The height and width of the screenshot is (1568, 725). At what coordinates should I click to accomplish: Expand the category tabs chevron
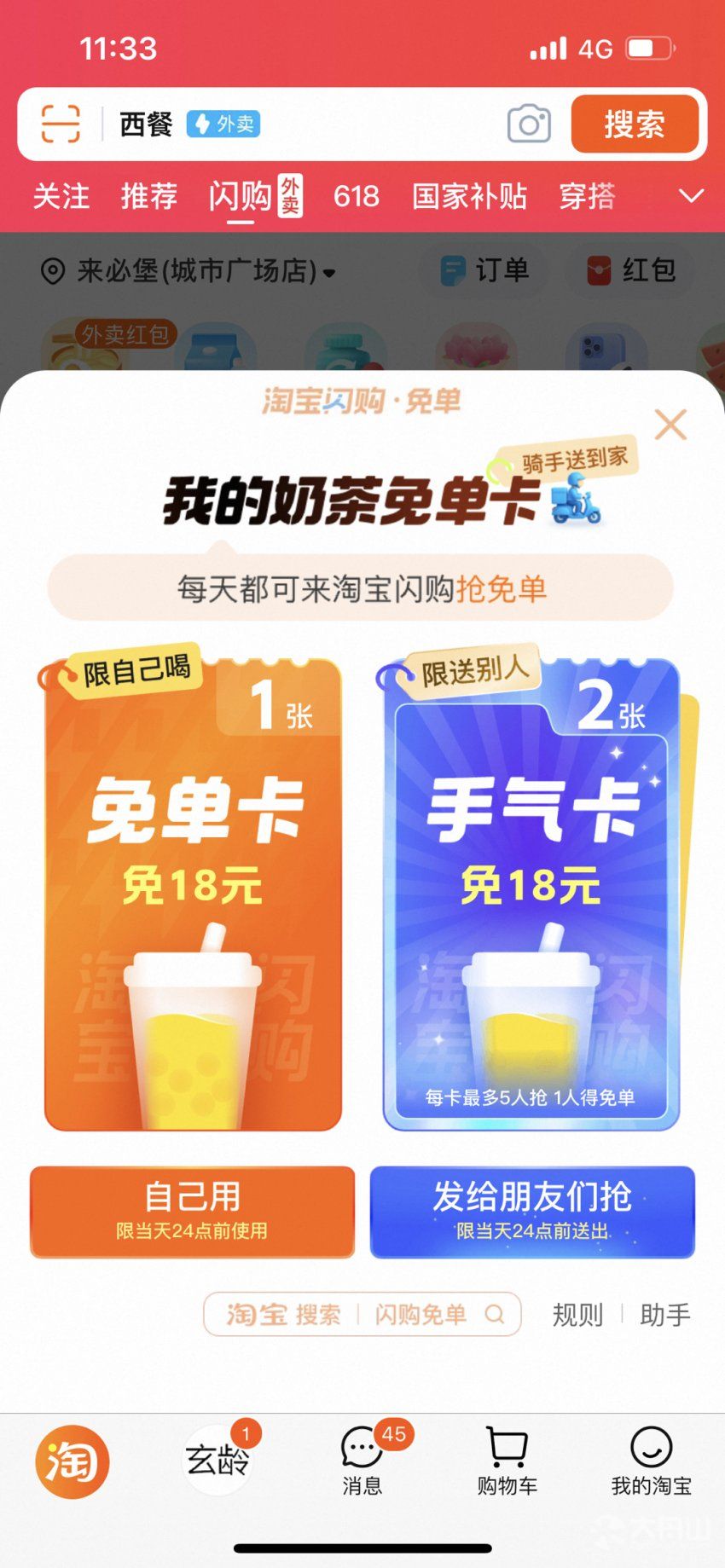(690, 197)
